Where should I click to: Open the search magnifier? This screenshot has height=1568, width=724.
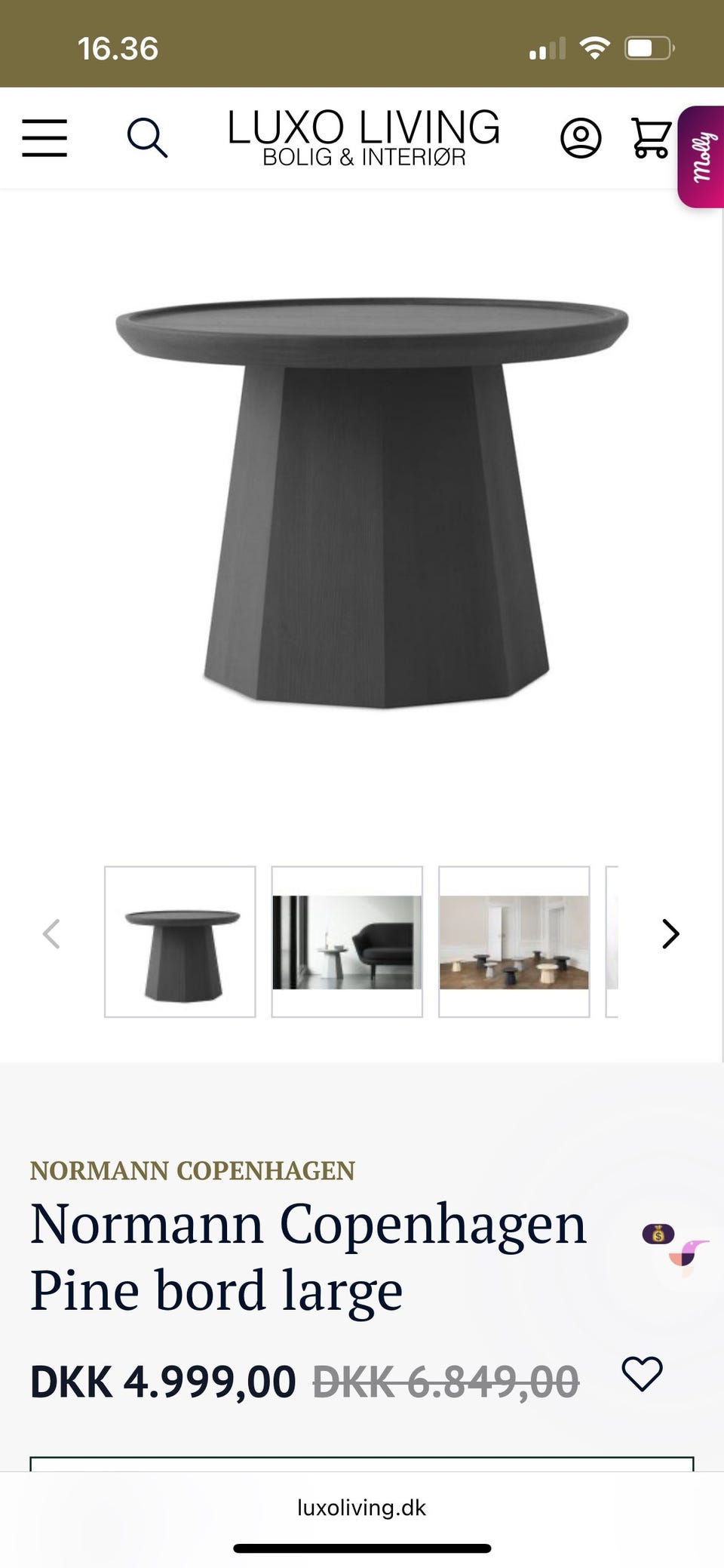pos(147,138)
